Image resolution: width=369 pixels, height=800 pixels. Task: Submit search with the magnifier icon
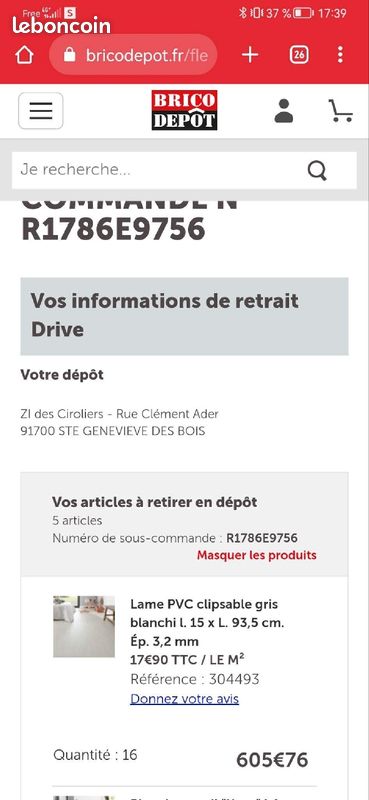click(317, 171)
